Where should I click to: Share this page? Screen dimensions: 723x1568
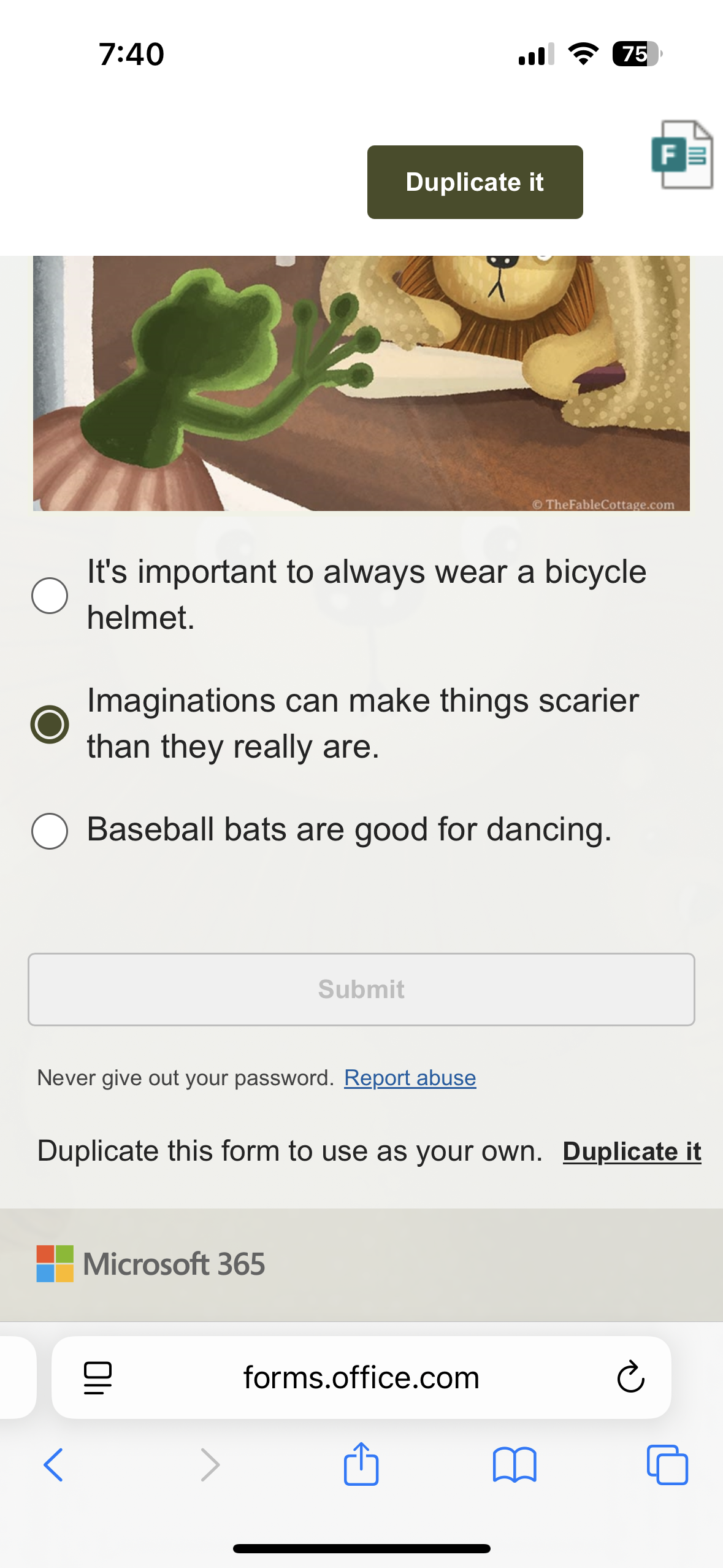[x=361, y=1464]
